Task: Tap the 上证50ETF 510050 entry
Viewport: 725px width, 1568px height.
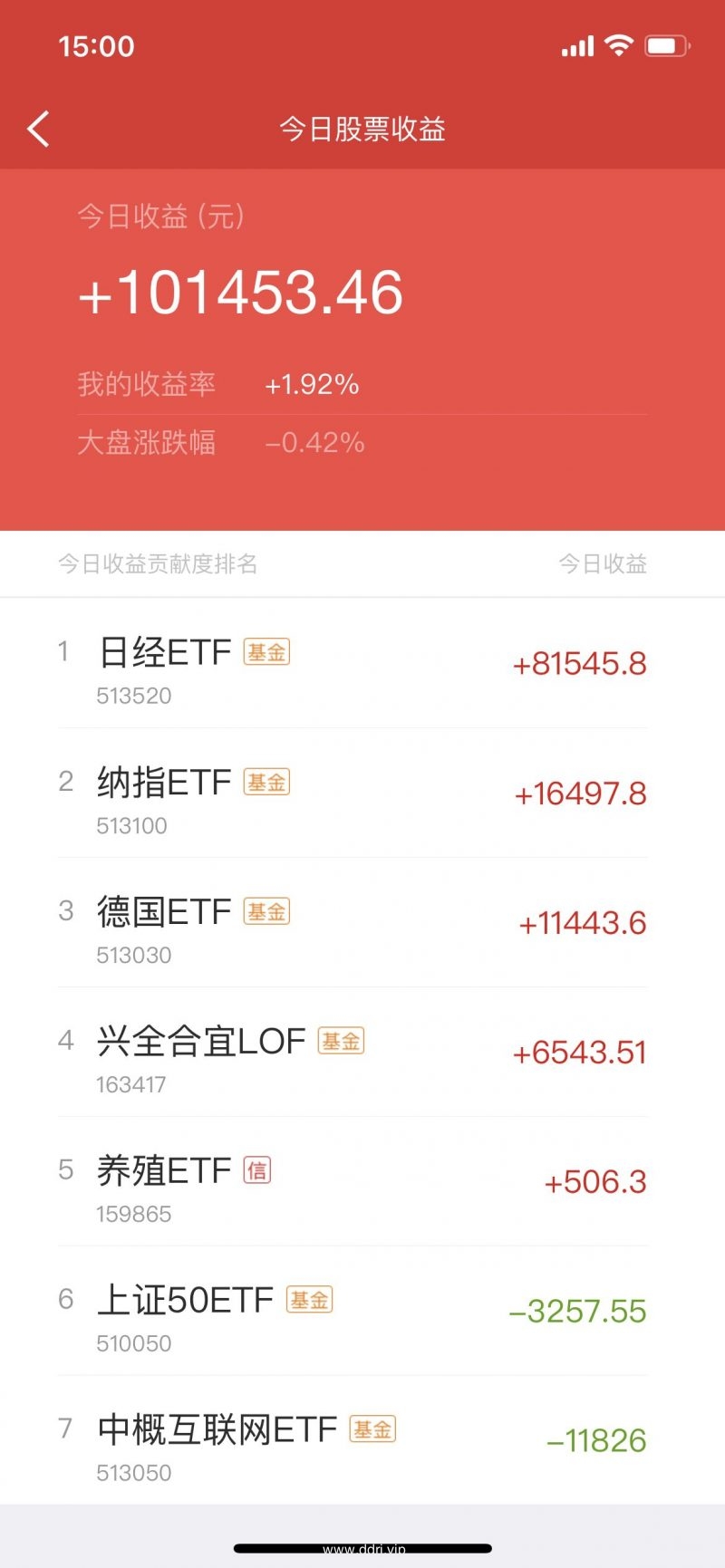Action: point(362,1311)
